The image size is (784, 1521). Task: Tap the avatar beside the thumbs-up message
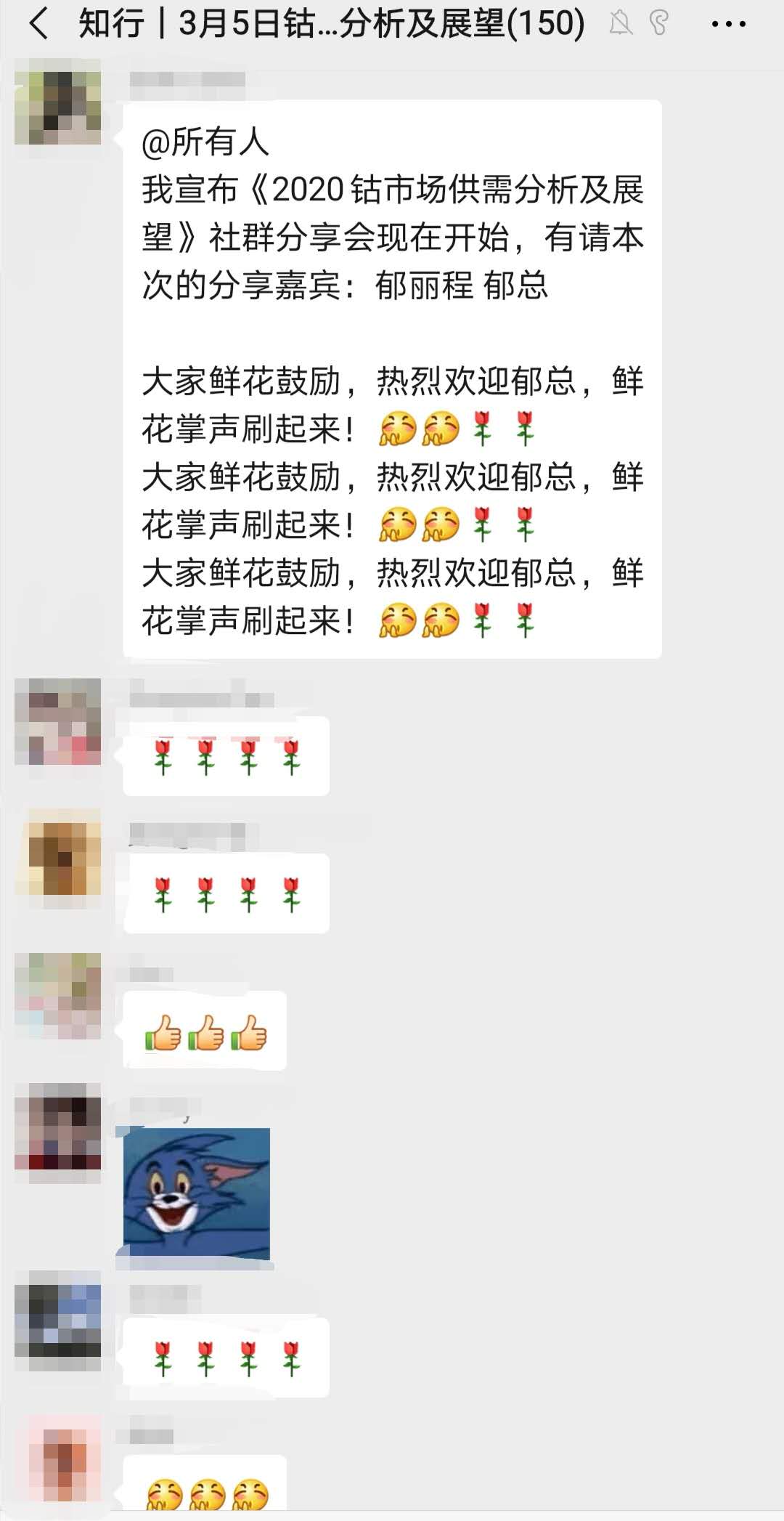click(x=57, y=996)
